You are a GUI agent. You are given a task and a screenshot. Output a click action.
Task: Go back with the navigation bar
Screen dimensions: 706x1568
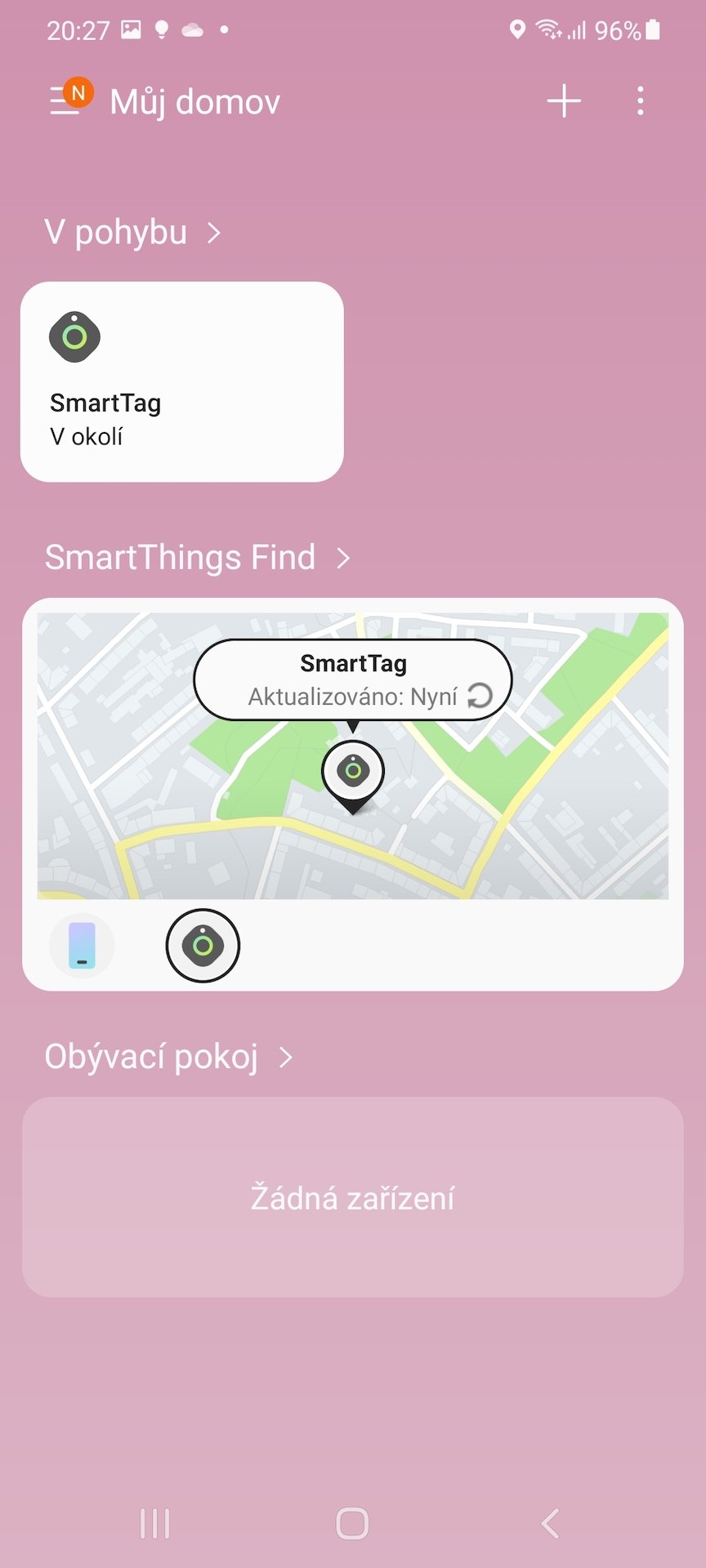coord(551,1524)
